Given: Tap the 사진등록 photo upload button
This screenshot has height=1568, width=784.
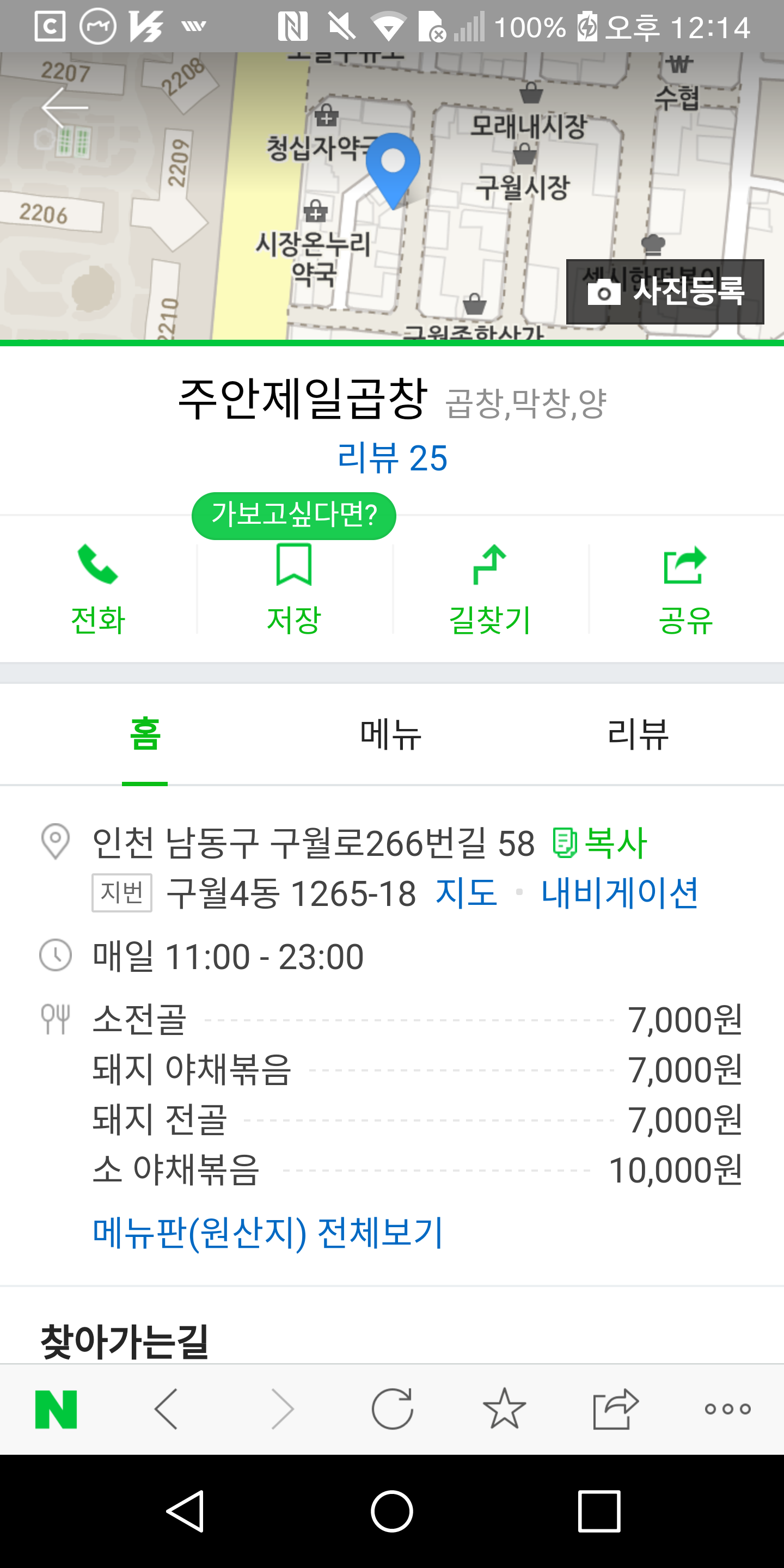Looking at the screenshot, I should (665, 292).
